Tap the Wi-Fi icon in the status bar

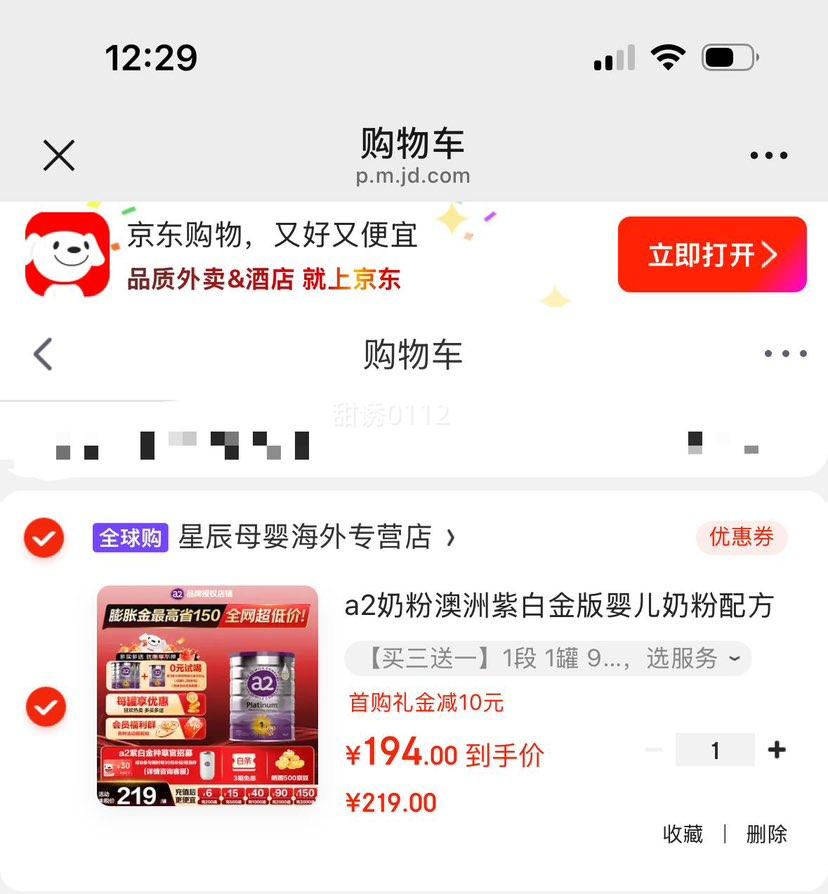[668, 57]
